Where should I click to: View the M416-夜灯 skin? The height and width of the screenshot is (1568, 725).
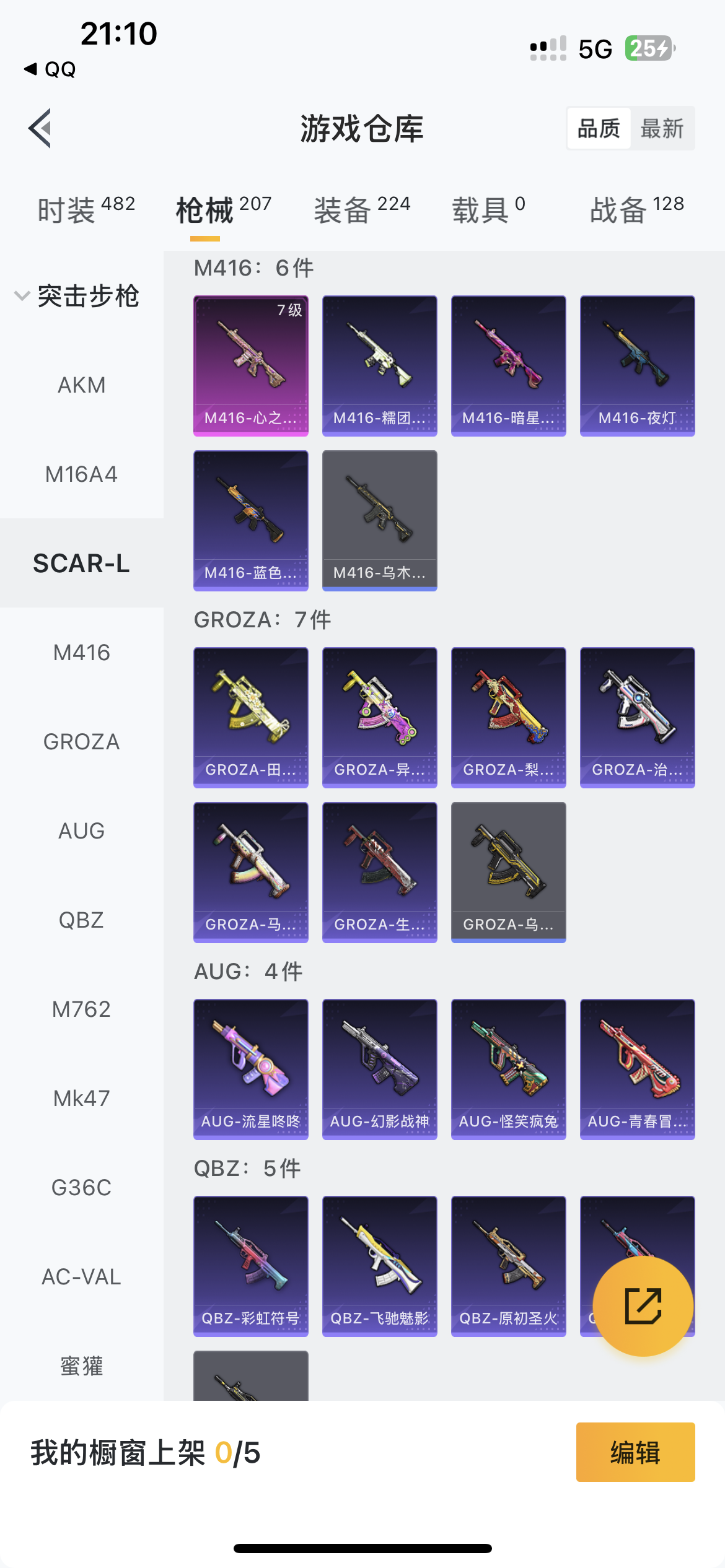click(x=637, y=365)
